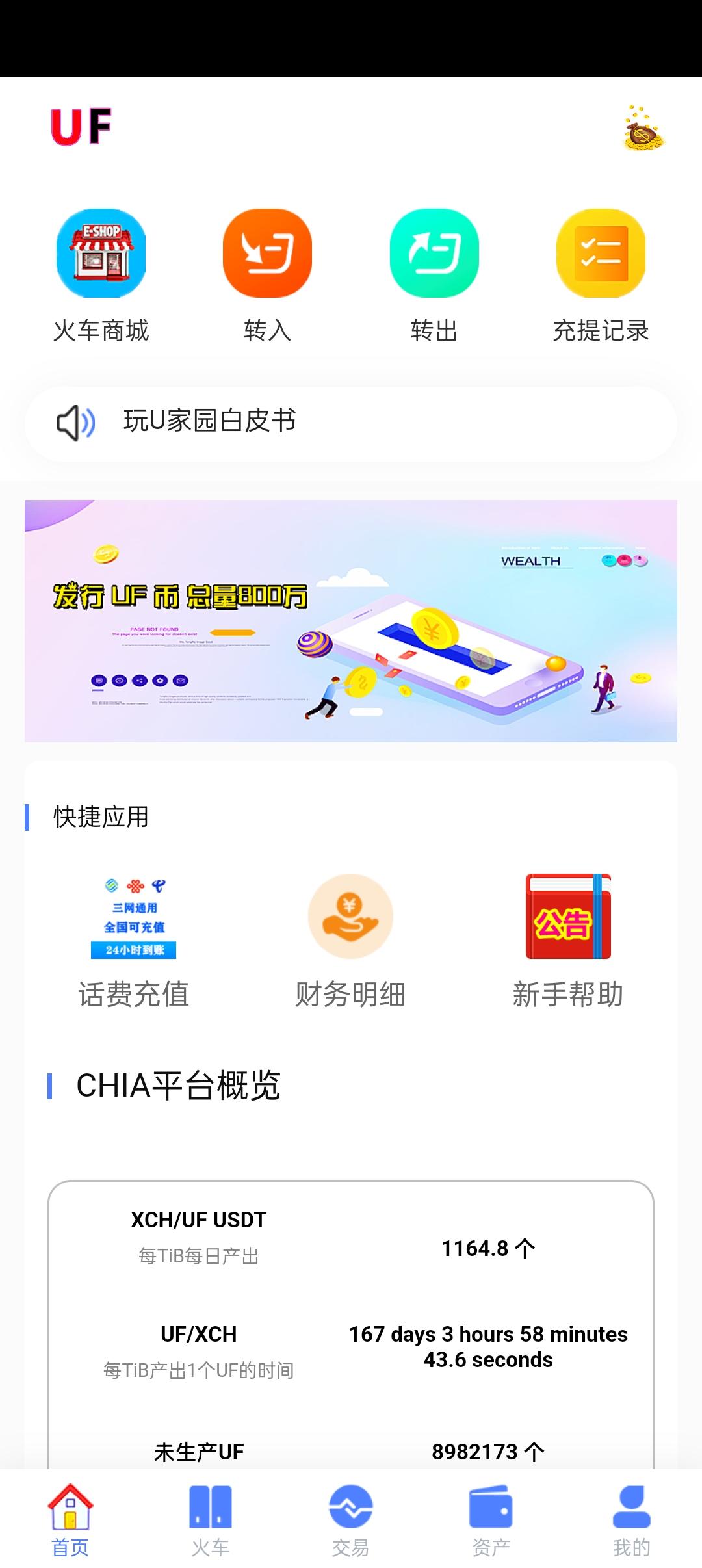Viewport: 702px width, 1568px height.
Task: Open the UF币 promotional banner
Action: click(351, 621)
